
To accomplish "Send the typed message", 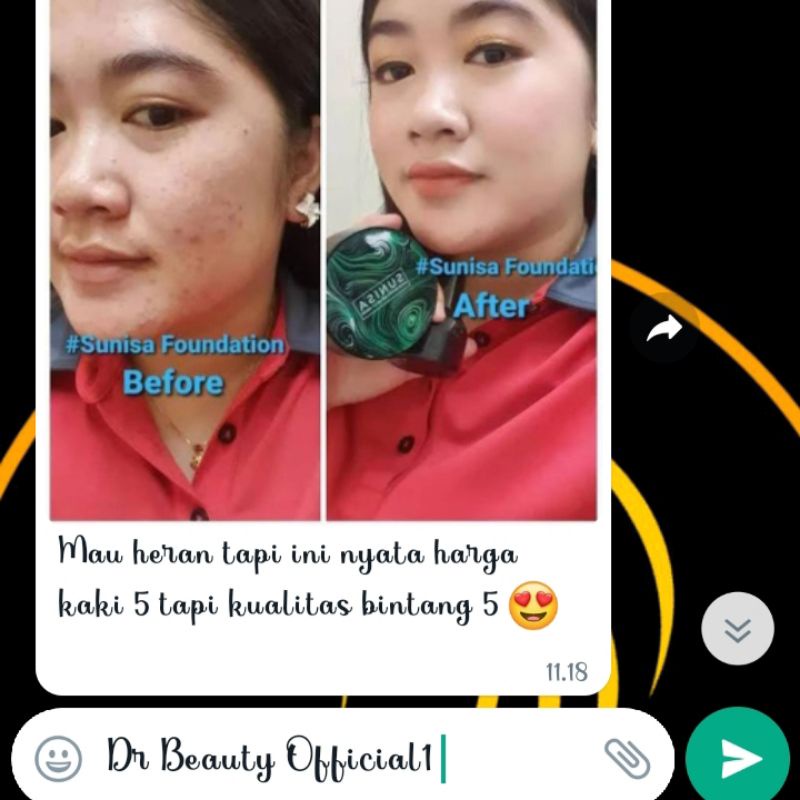I will (739, 759).
